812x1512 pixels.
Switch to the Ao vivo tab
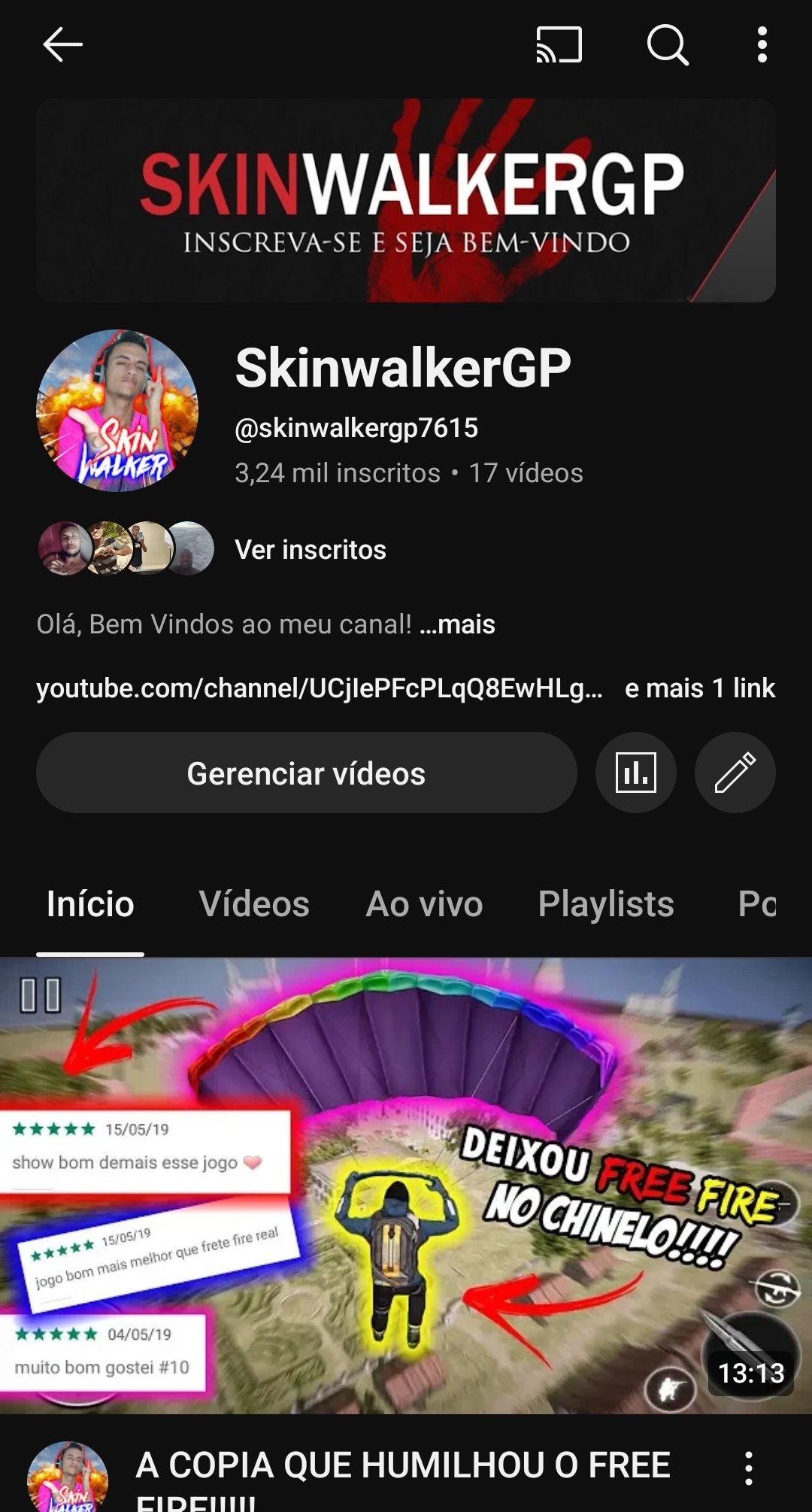pos(424,904)
